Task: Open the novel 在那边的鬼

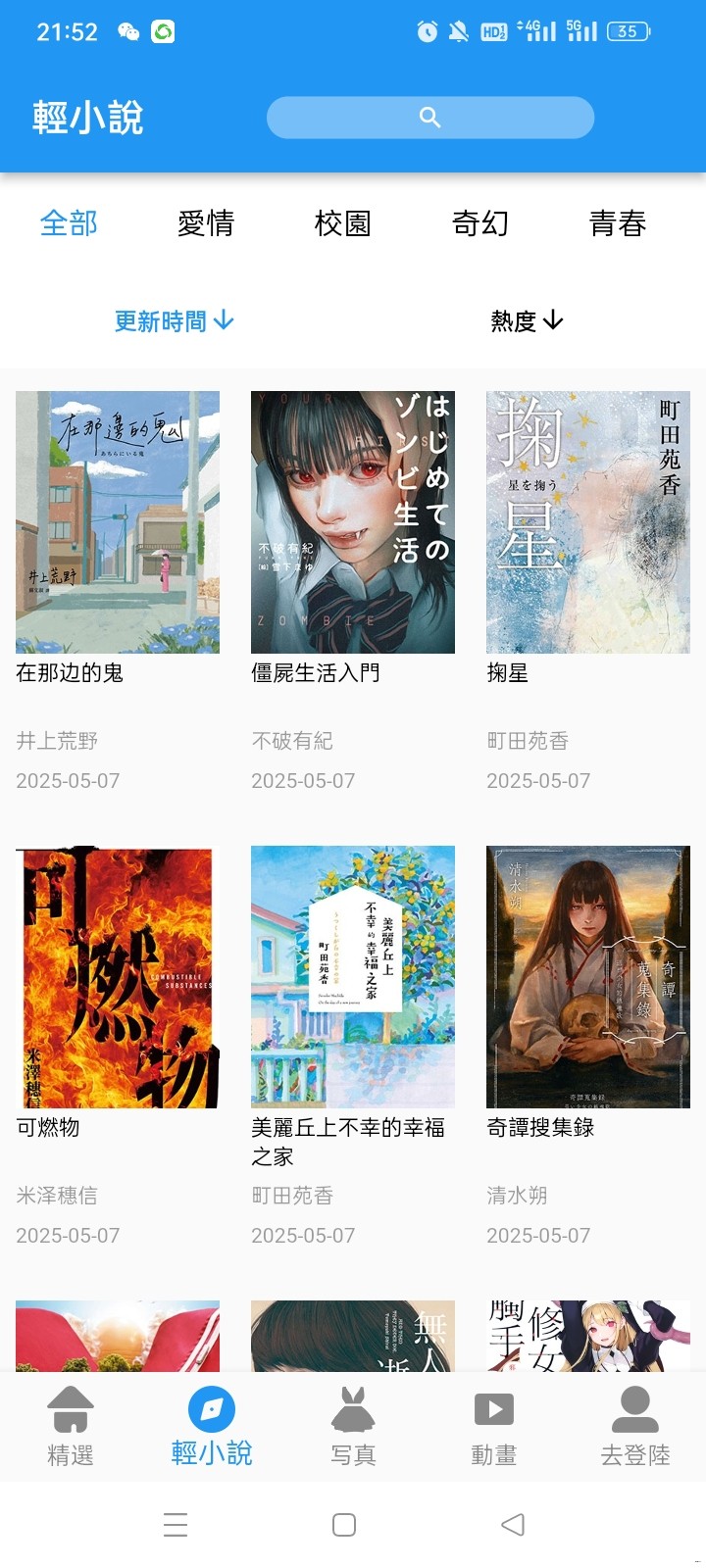Action: tap(118, 522)
